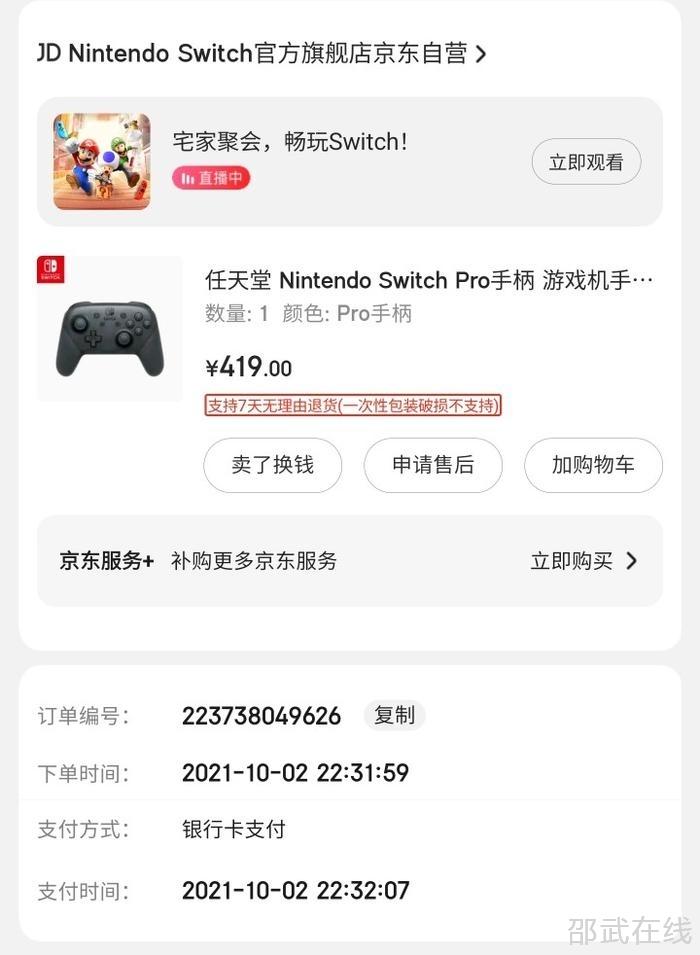Apply for after-sales service via 申请售后
This screenshot has width=700, height=955.
click(x=432, y=465)
